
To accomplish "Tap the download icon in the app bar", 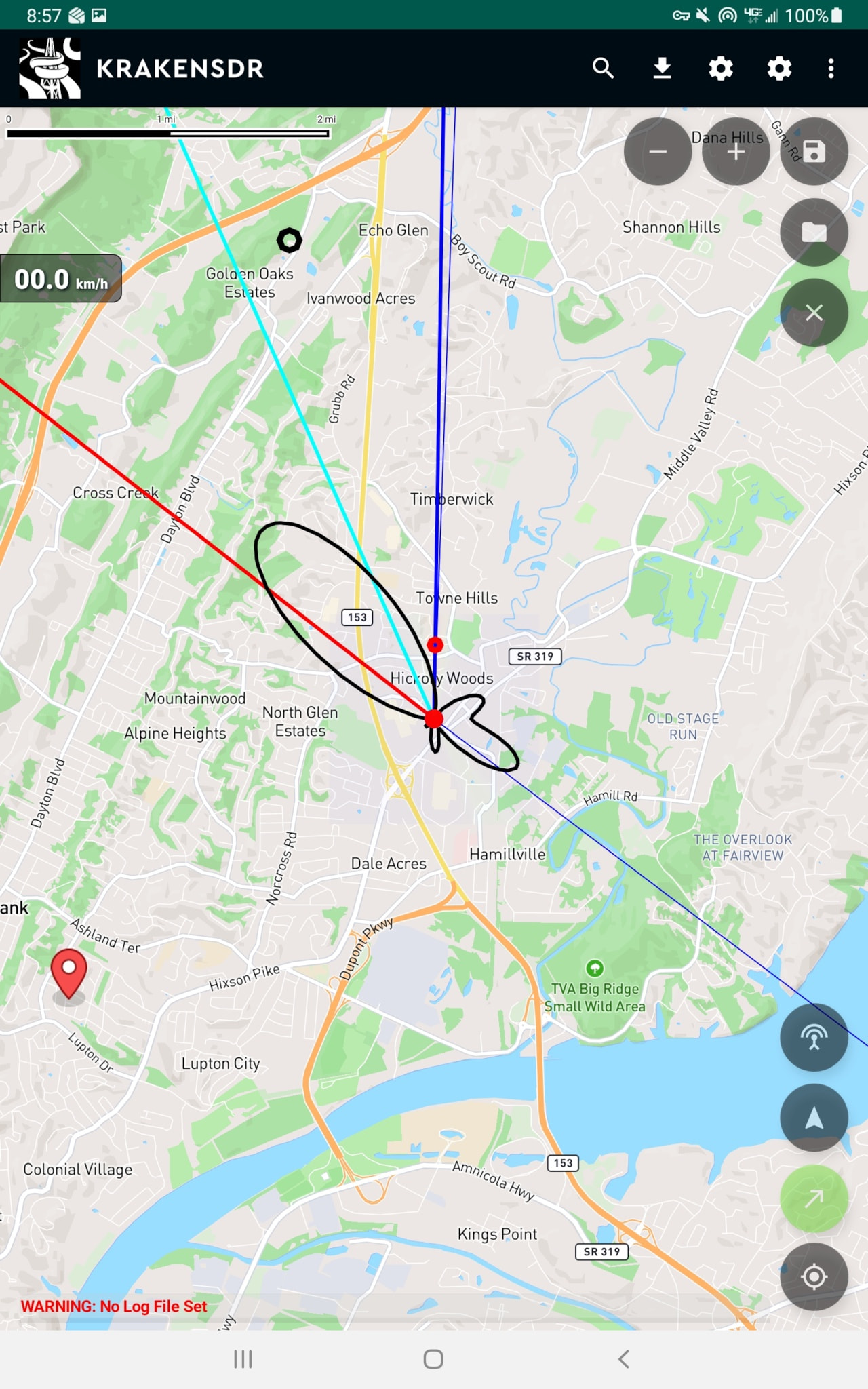I will coord(662,69).
